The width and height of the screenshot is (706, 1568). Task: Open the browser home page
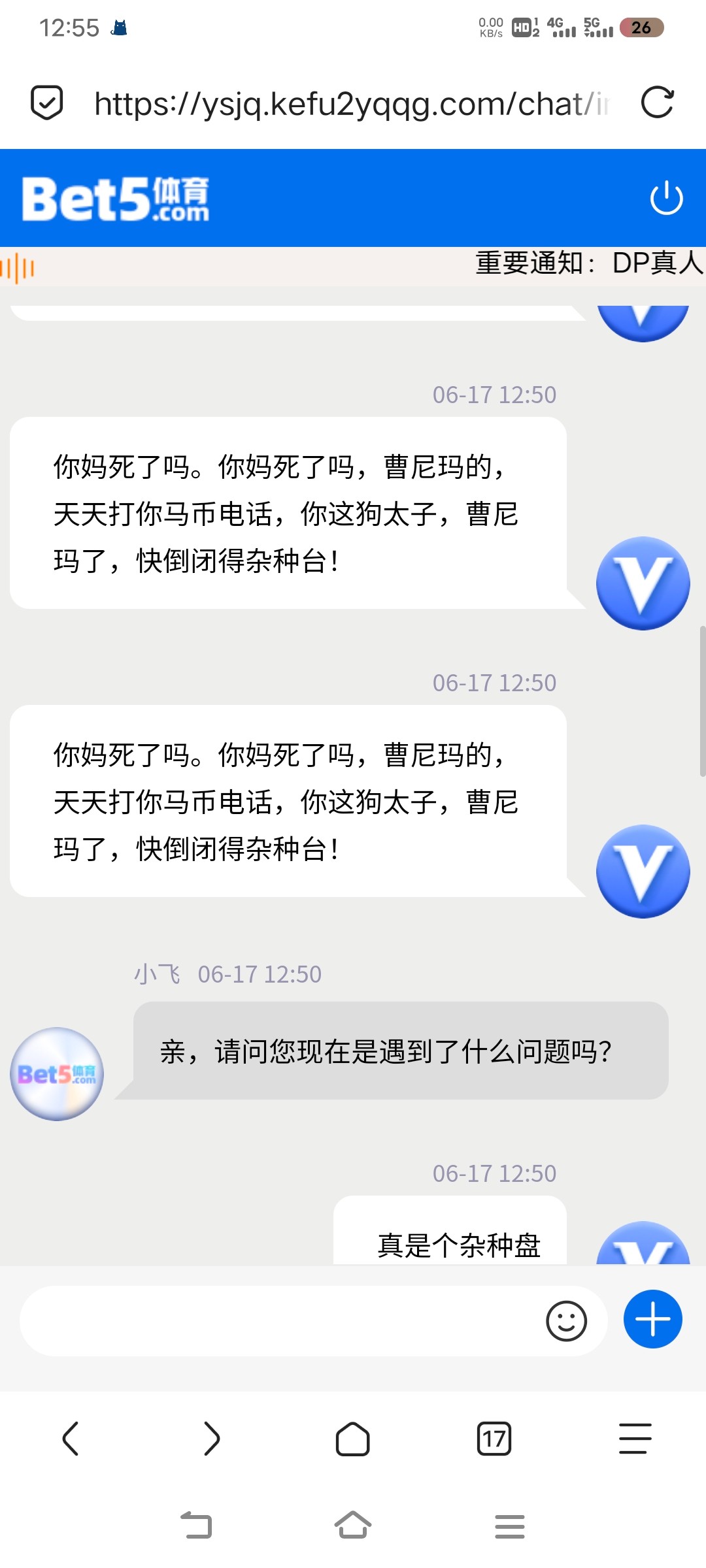pyautogui.click(x=353, y=1438)
